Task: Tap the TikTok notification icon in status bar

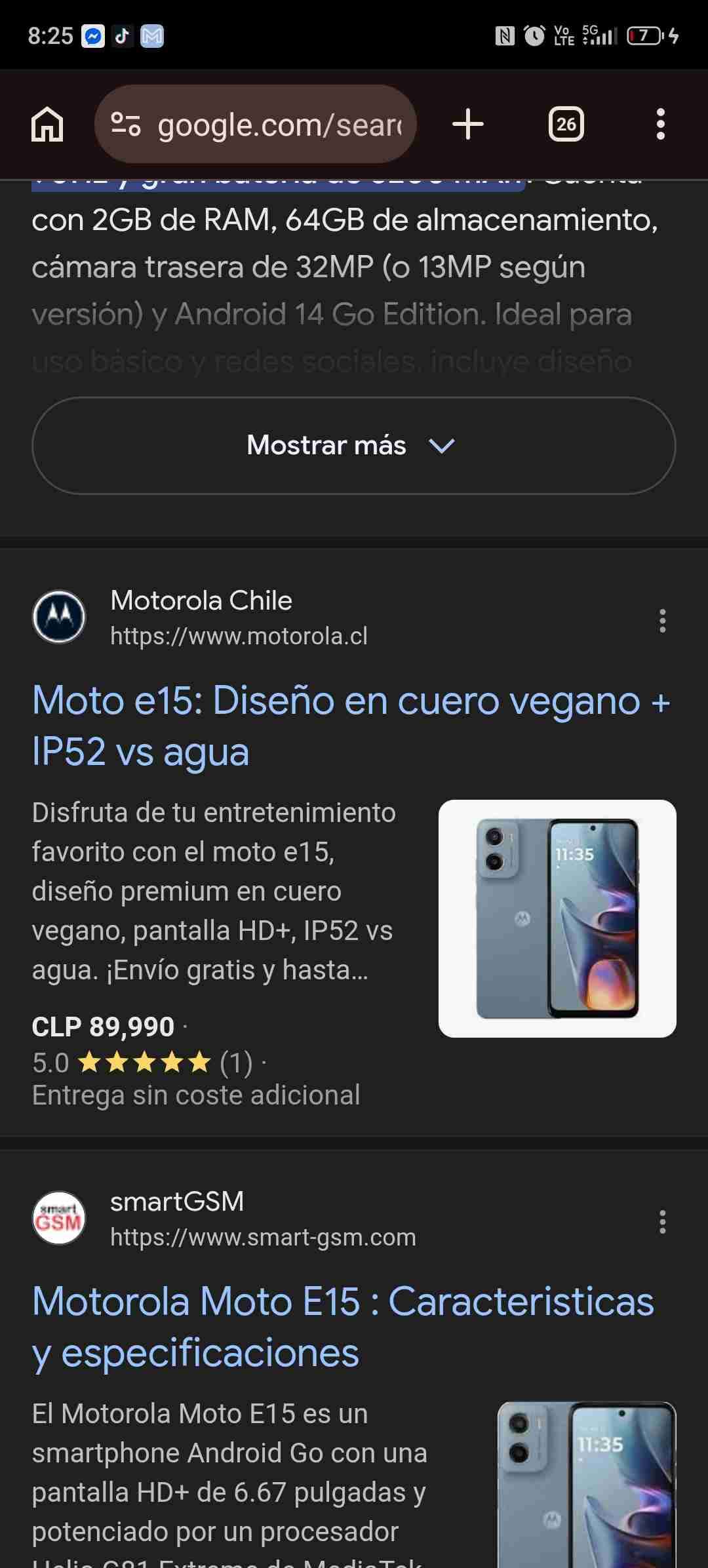Action: point(124,36)
